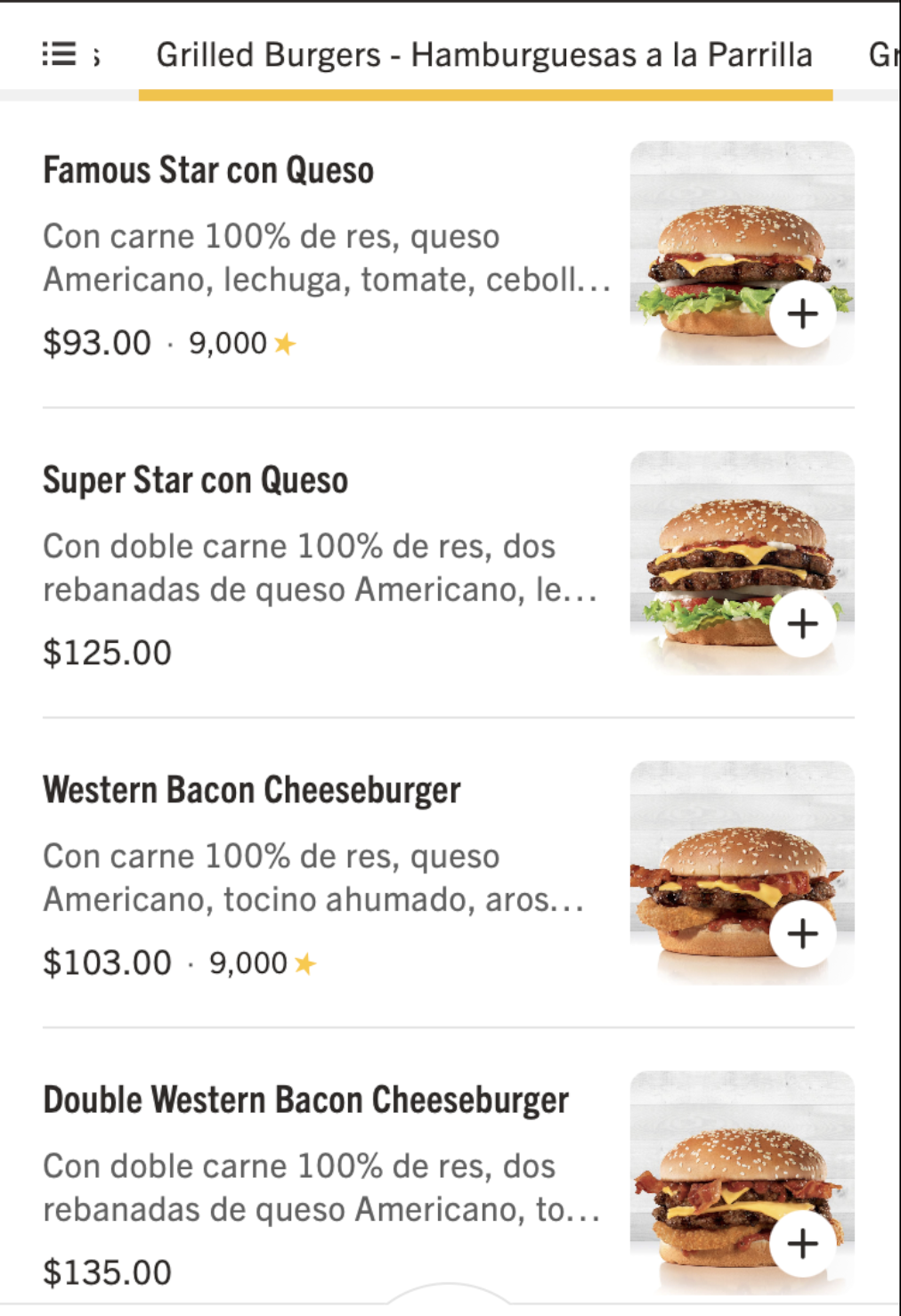Open the menu categories list icon
This screenshot has height=1316, width=901.
(59, 54)
